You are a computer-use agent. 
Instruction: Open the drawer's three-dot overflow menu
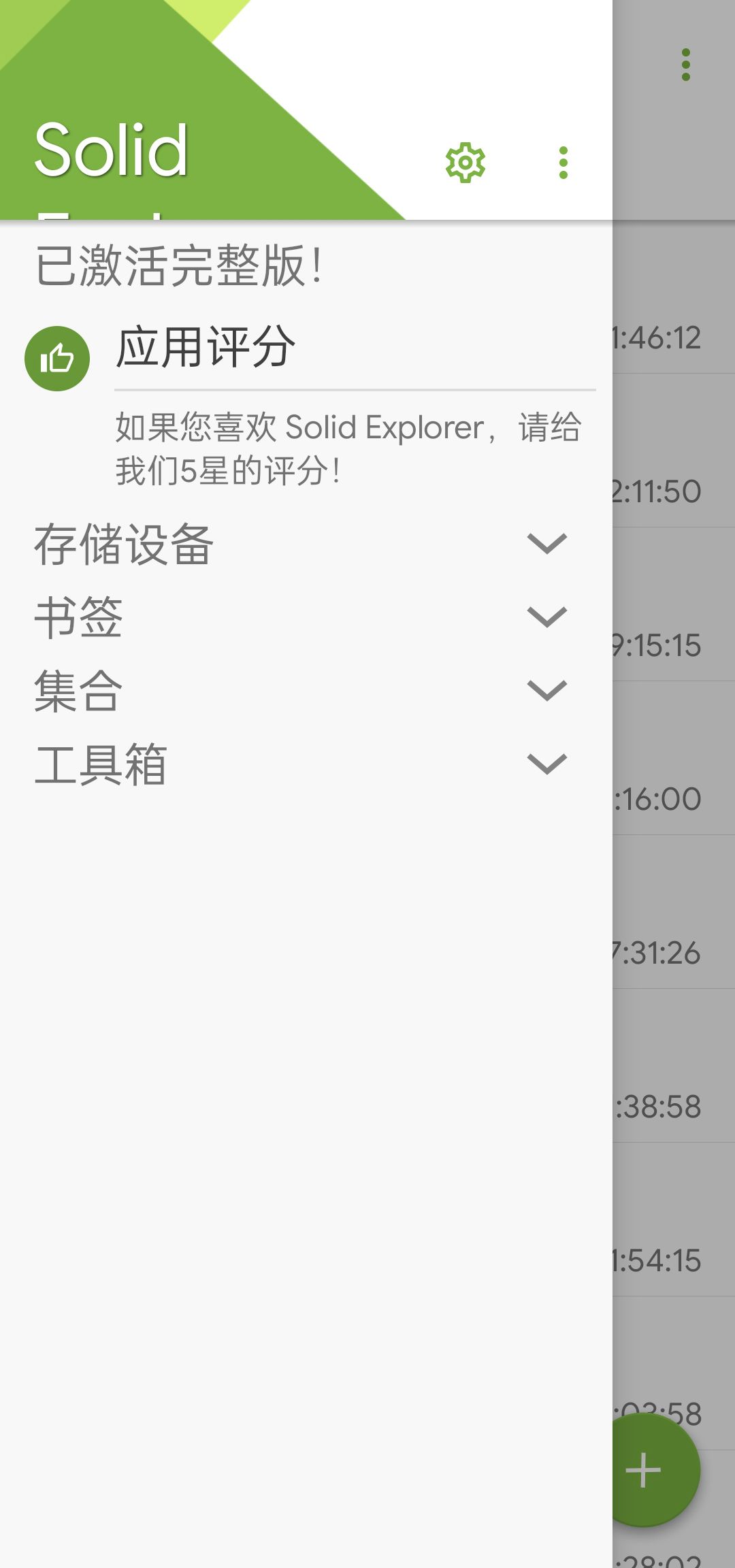(x=563, y=163)
